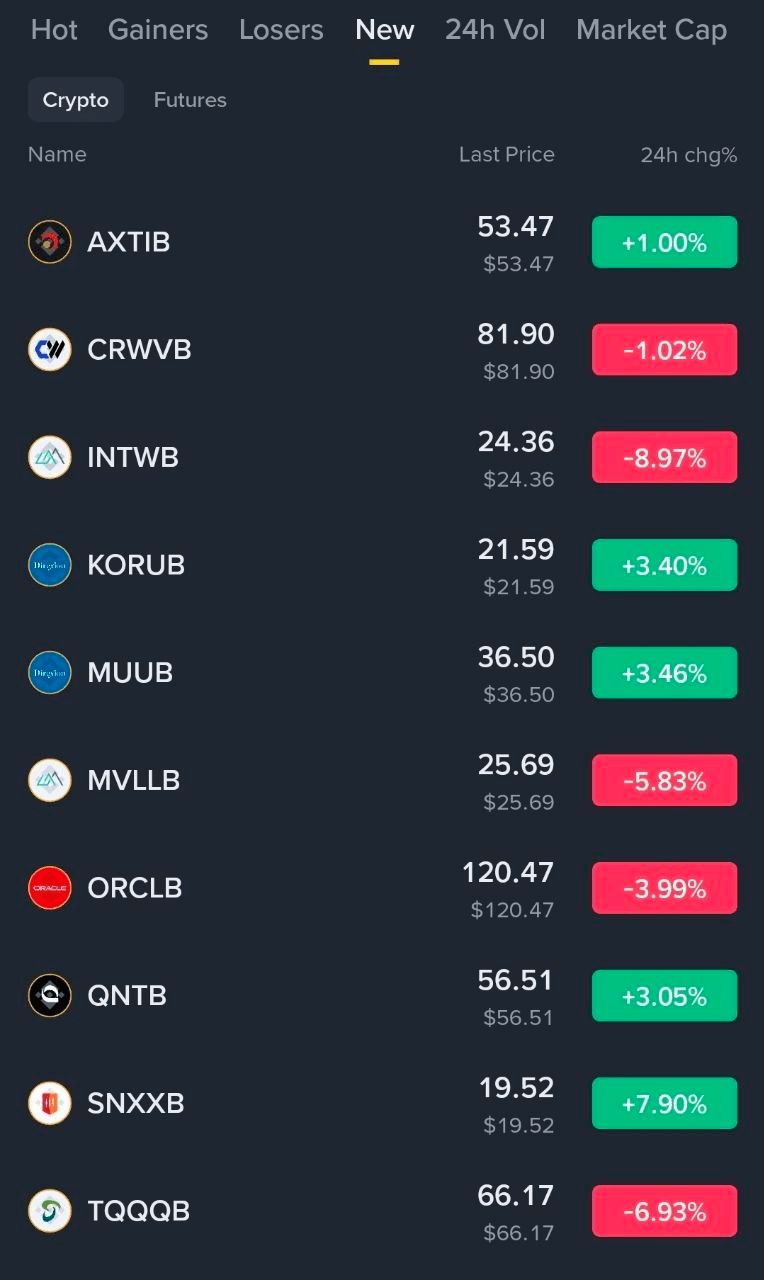This screenshot has width=764, height=1280.
Task: Open the Losers tab
Action: pyautogui.click(x=281, y=30)
